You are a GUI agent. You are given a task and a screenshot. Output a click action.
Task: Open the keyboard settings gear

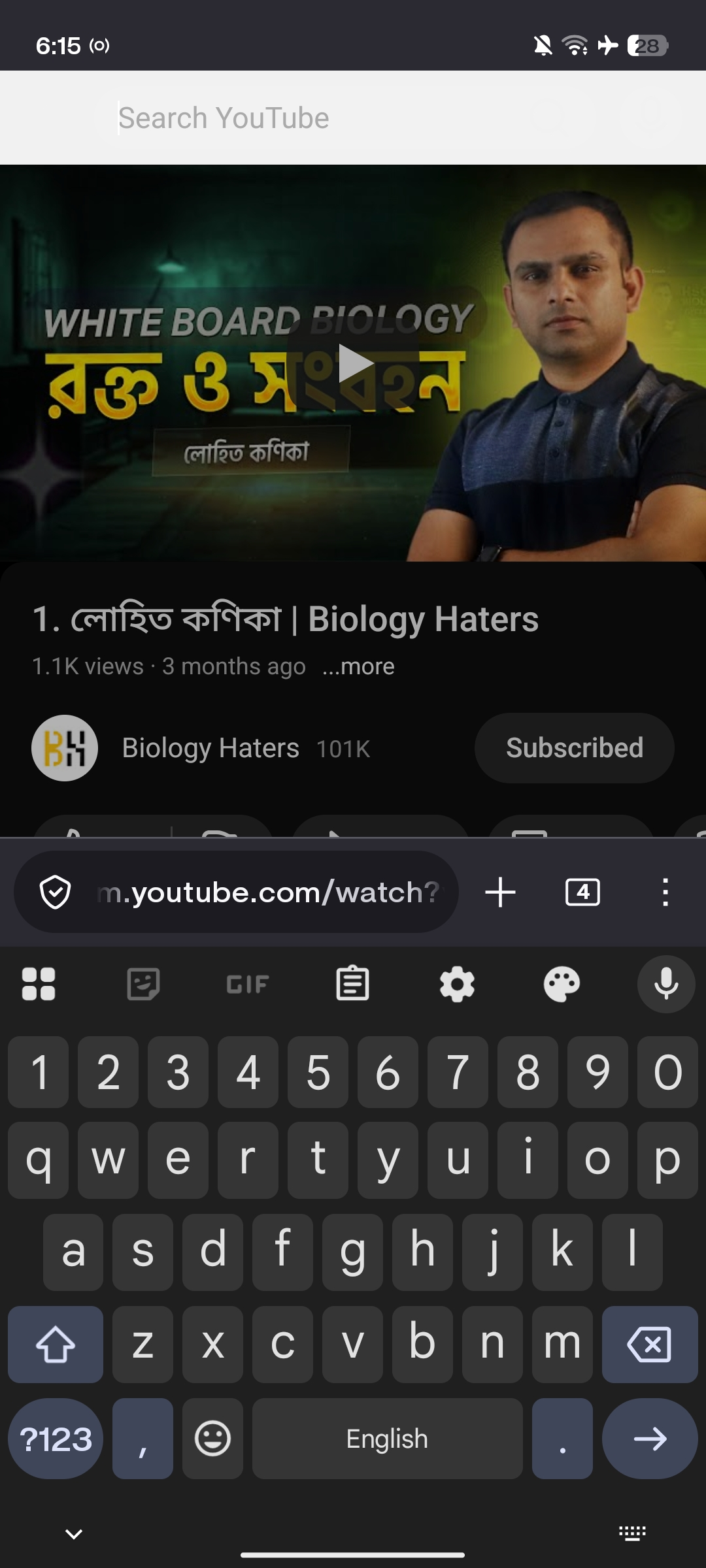click(x=457, y=984)
